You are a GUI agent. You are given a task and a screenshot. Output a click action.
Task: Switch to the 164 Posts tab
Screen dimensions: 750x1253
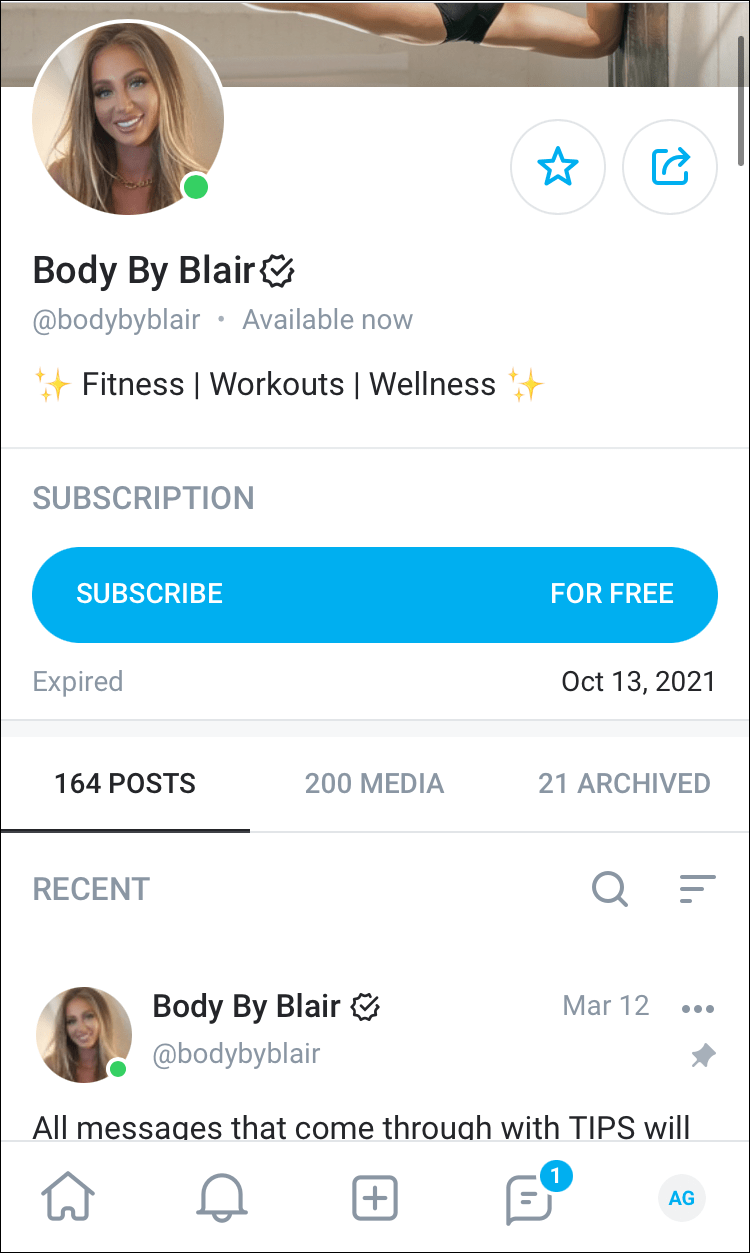click(125, 783)
